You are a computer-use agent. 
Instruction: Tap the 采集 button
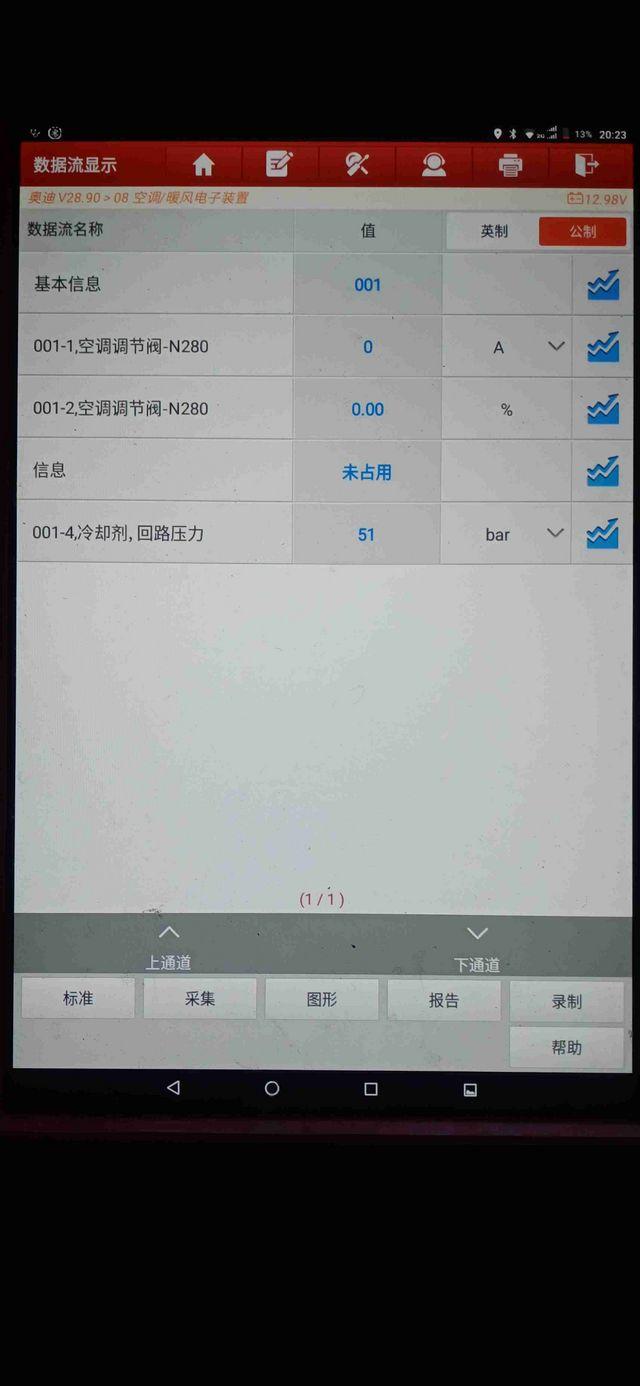(x=200, y=998)
